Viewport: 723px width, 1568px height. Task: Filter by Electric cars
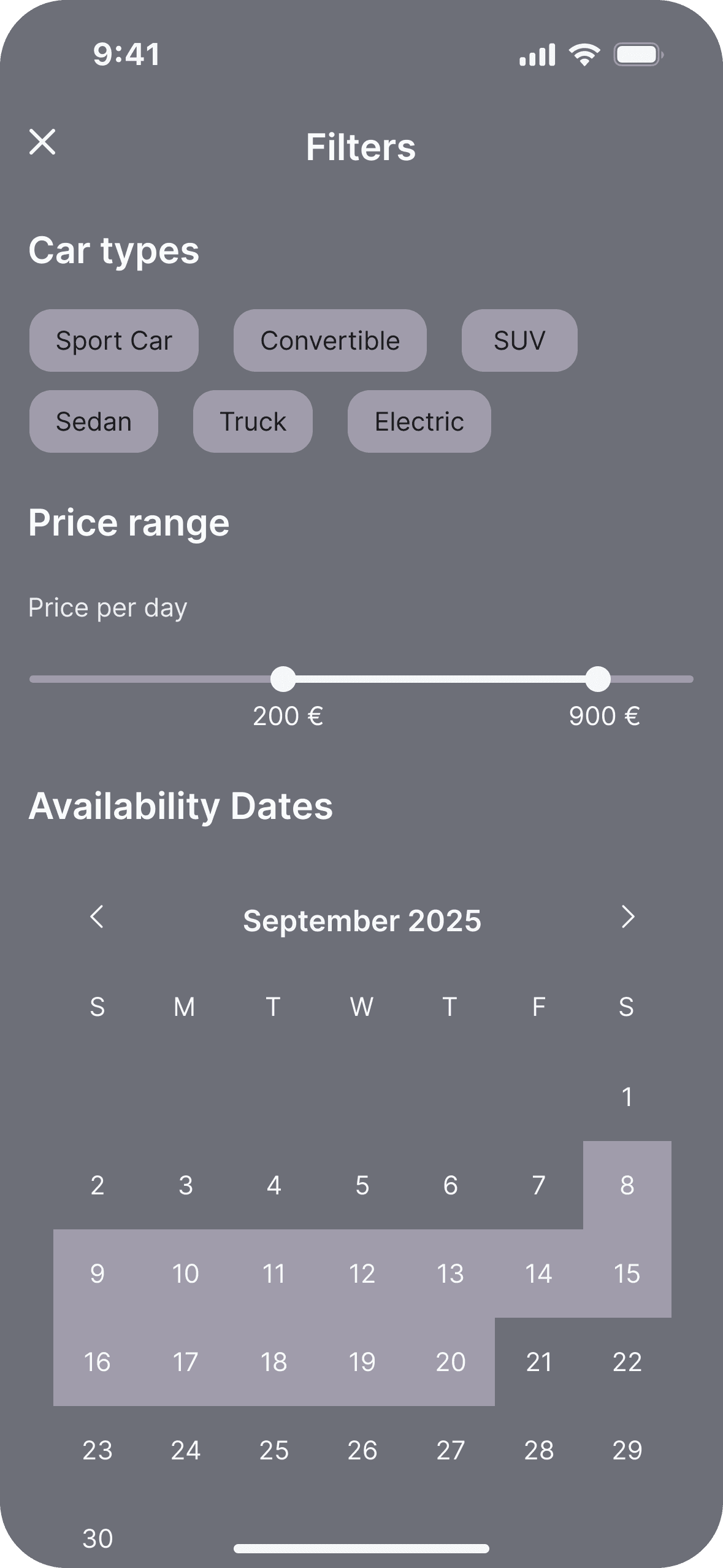(x=419, y=421)
